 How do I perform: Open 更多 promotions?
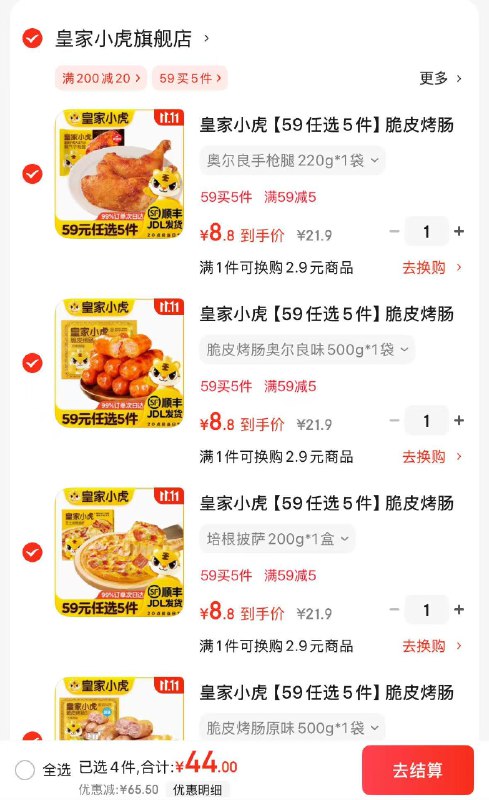pos(440,79)
